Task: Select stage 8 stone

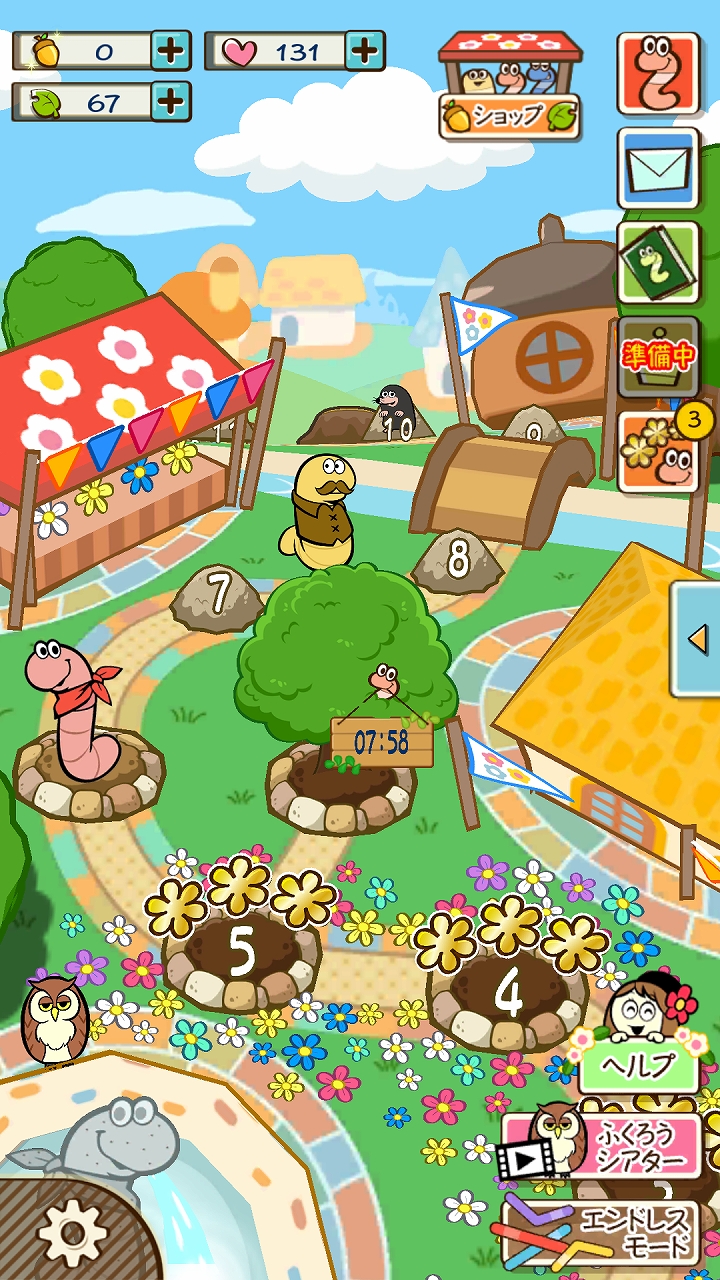Action: click(457, 561)
